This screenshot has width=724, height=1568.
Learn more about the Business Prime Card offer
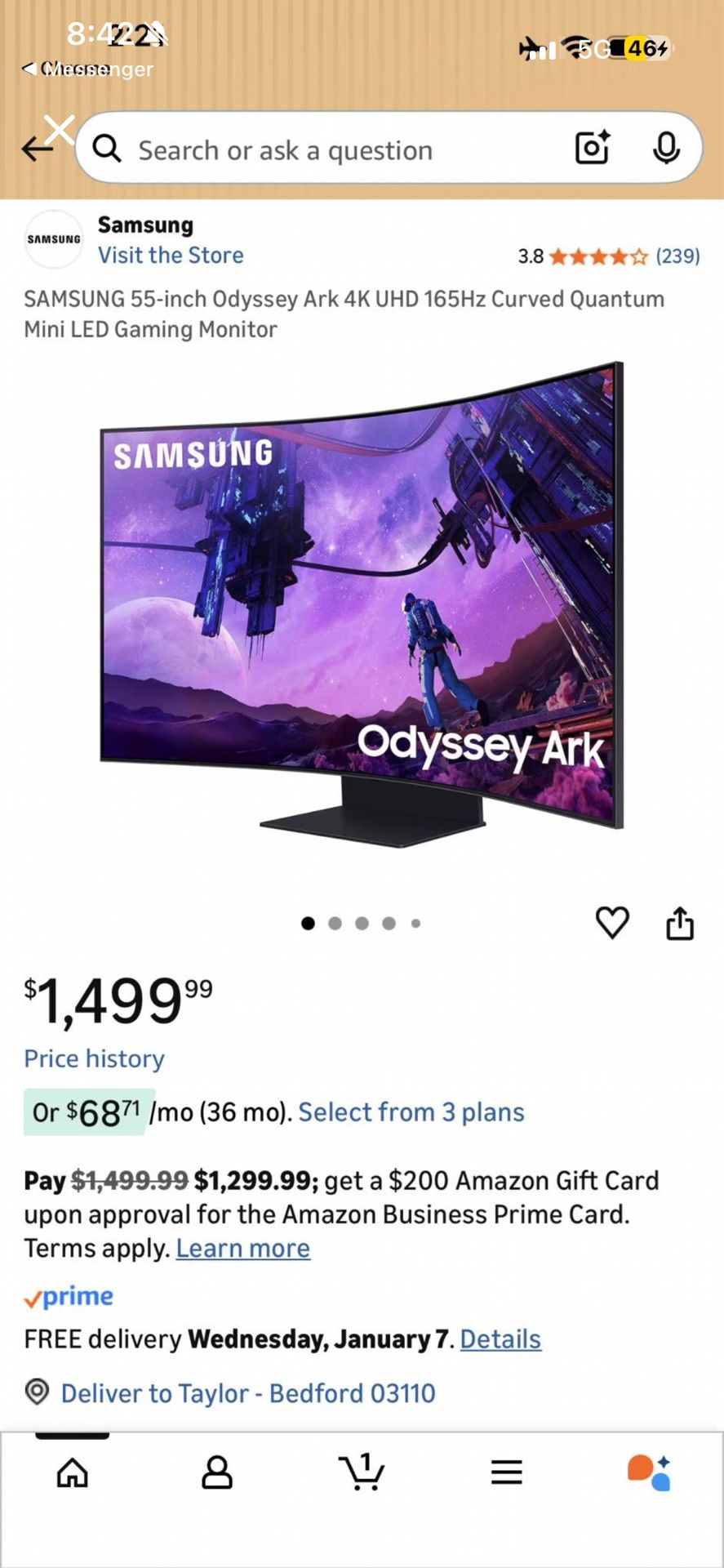click(242, 1249)
